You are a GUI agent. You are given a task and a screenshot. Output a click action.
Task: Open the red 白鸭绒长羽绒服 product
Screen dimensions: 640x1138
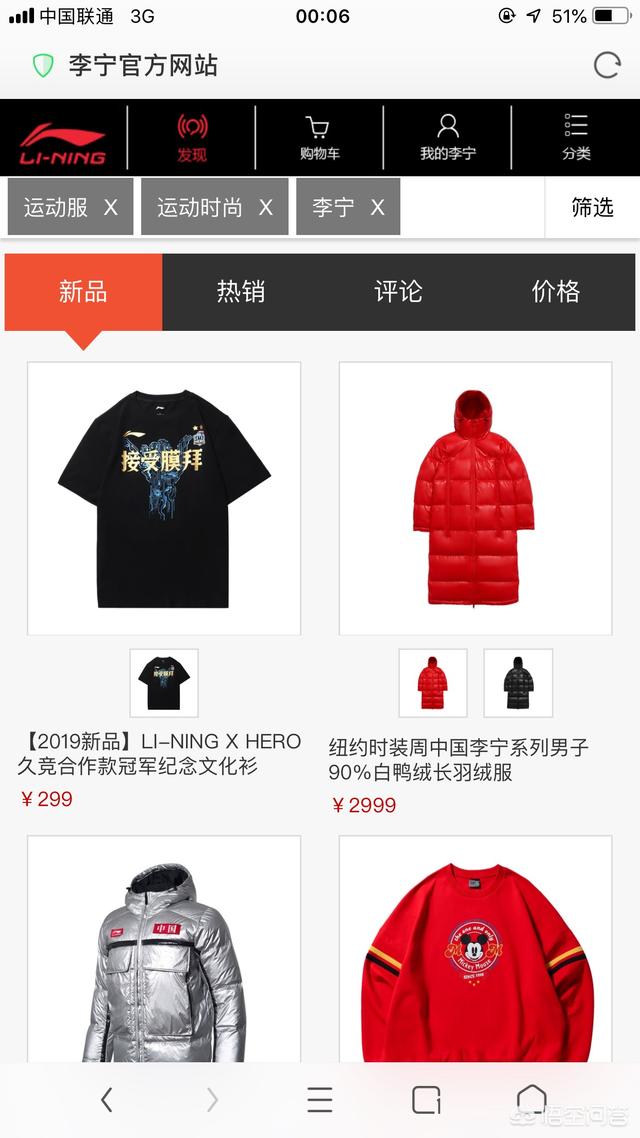pos(475,498)
